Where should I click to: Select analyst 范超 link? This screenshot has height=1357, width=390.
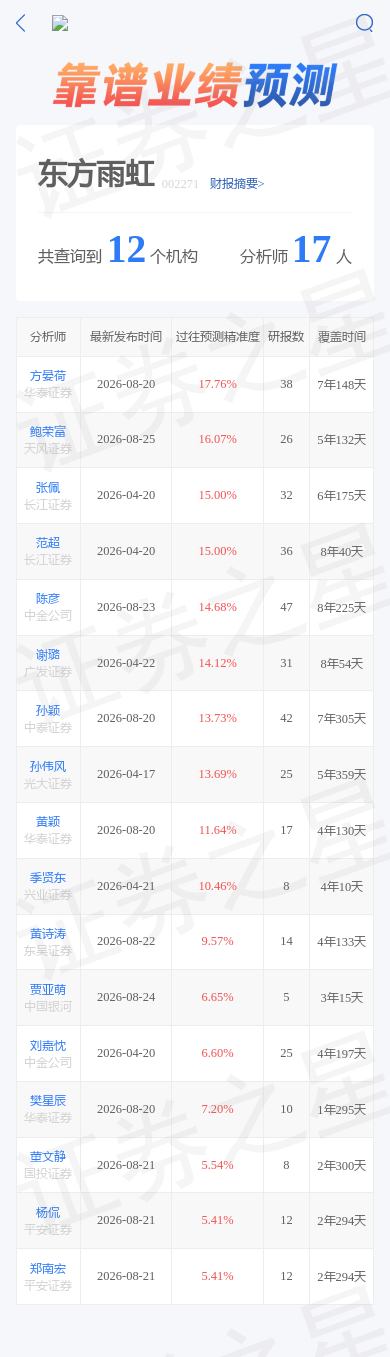[x=48, y=543]
